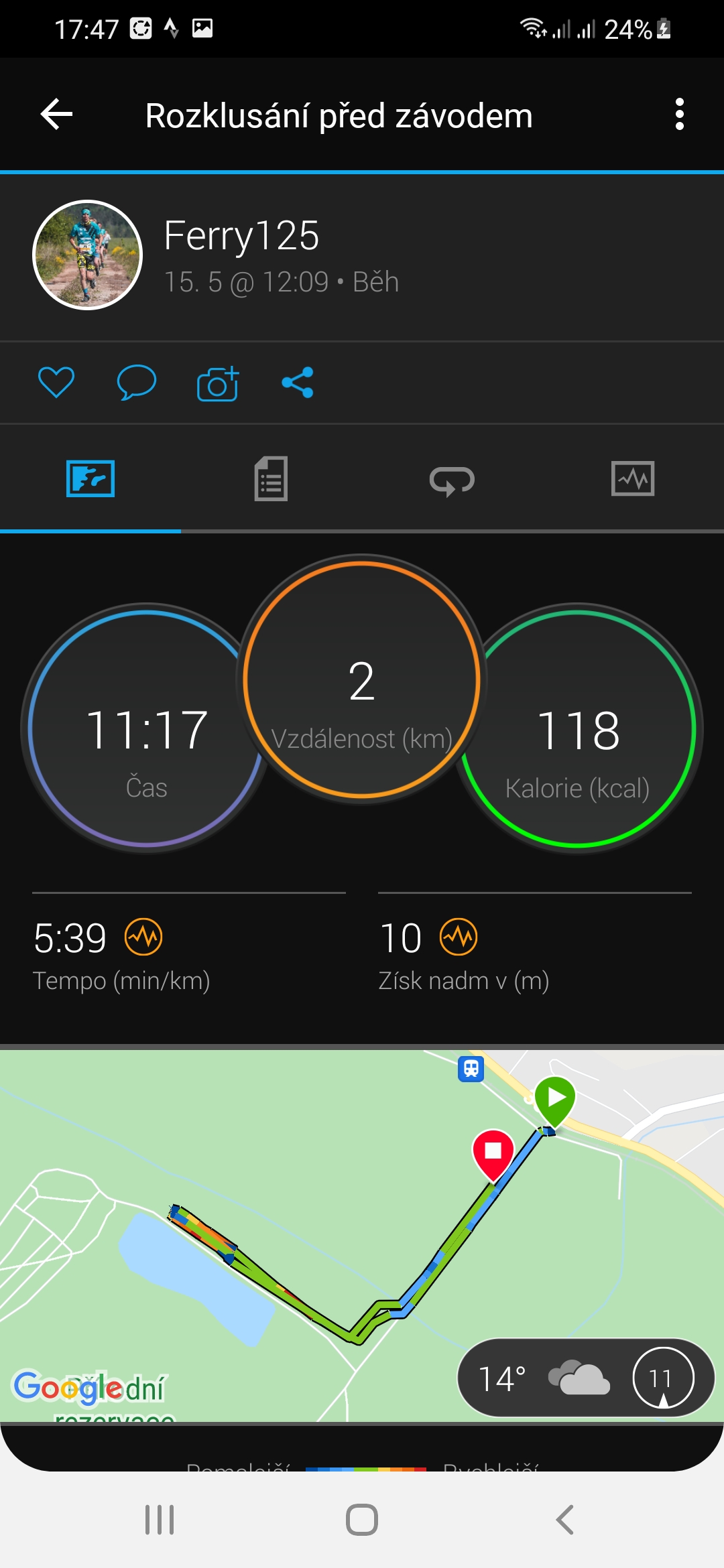Select the overview map tab
Viewport: 724px width, 1568px height.
tap(90, 478)
